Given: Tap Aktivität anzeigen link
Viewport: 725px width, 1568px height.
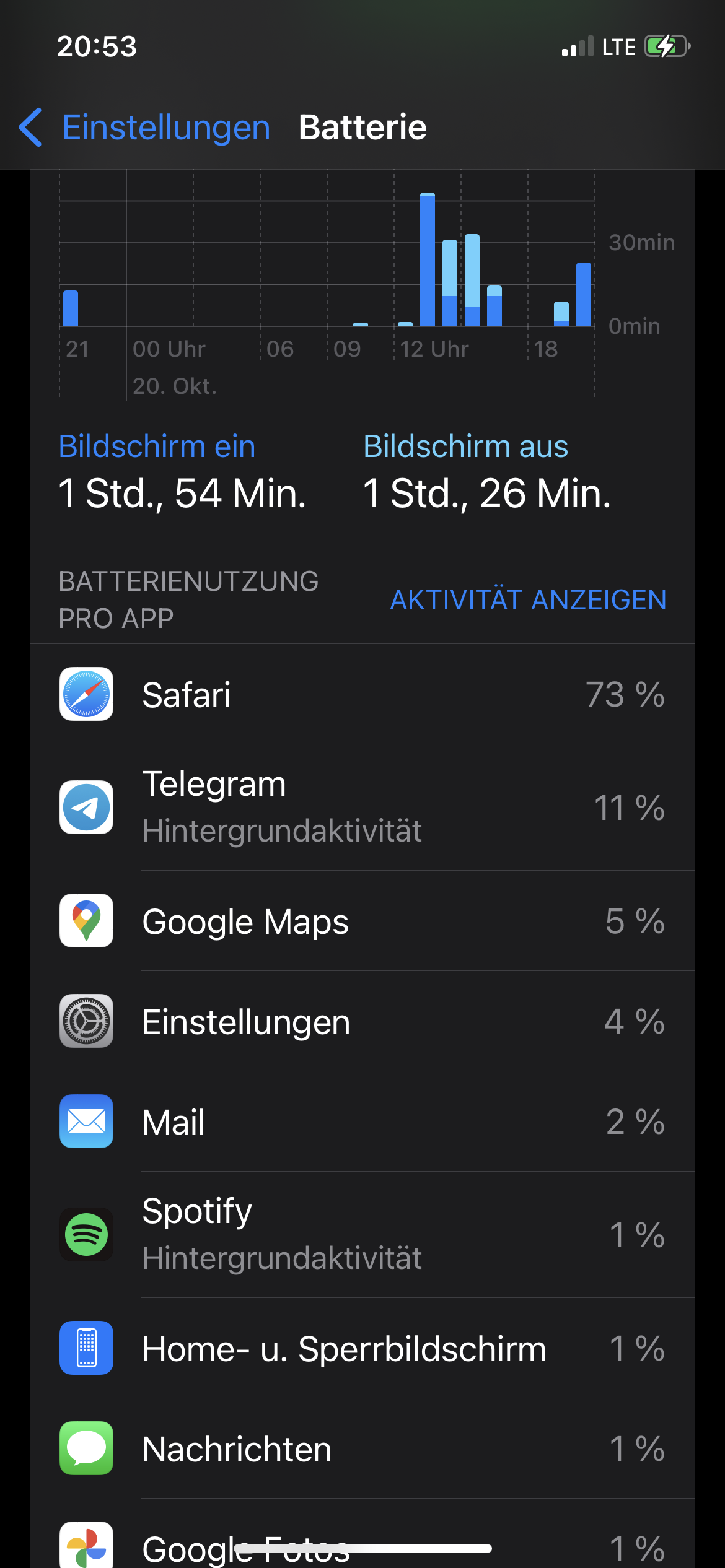Looking at the screenshot, I should [528, 599].
